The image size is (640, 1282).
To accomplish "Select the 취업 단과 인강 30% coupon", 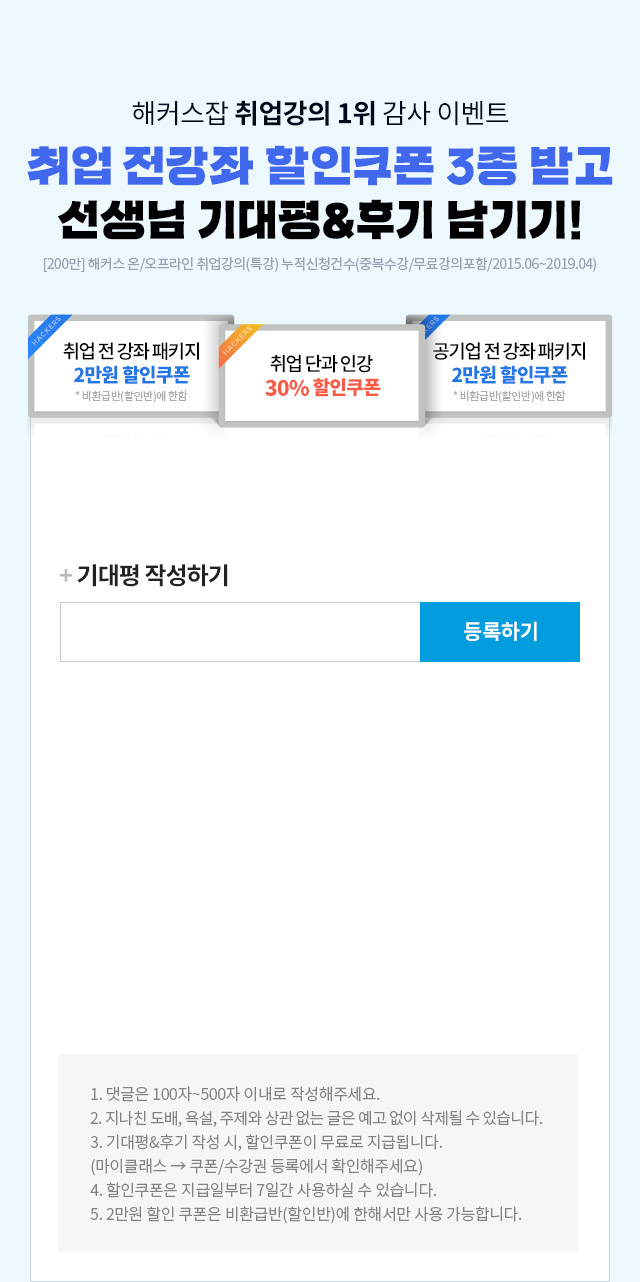I will click(x=322, y=375).
